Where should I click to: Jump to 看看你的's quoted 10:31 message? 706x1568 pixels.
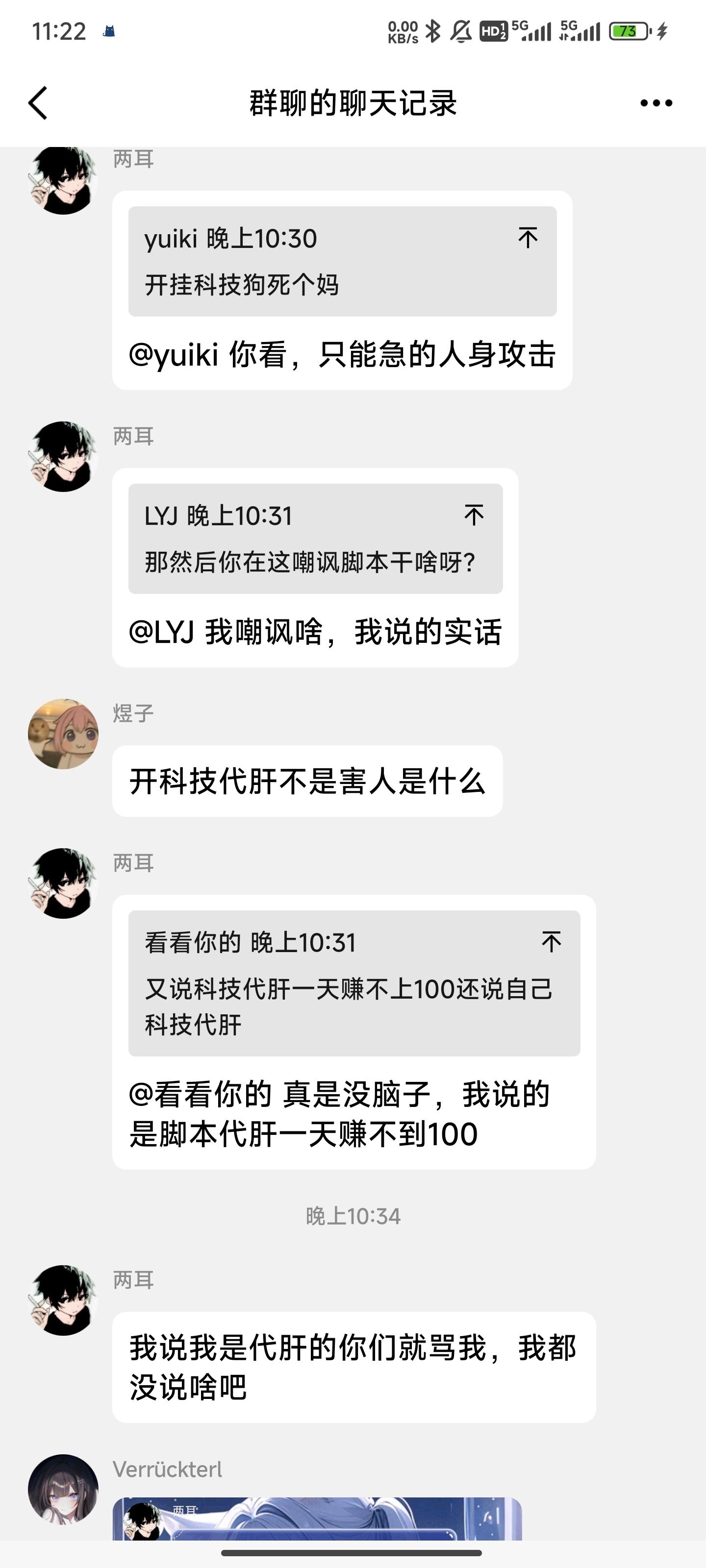coord(551,942)
